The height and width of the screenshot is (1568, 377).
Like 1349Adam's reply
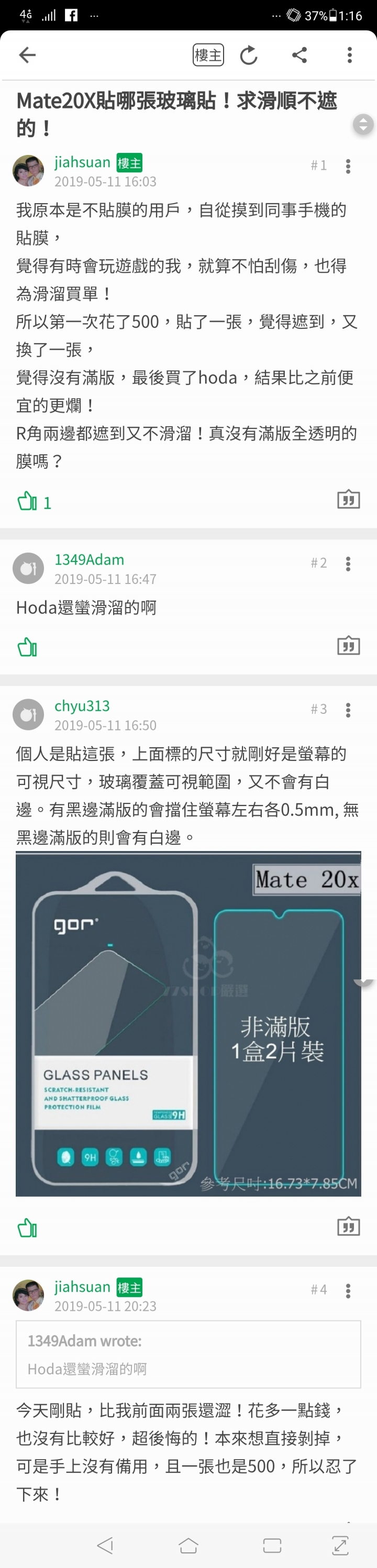[x=27, y=647]
